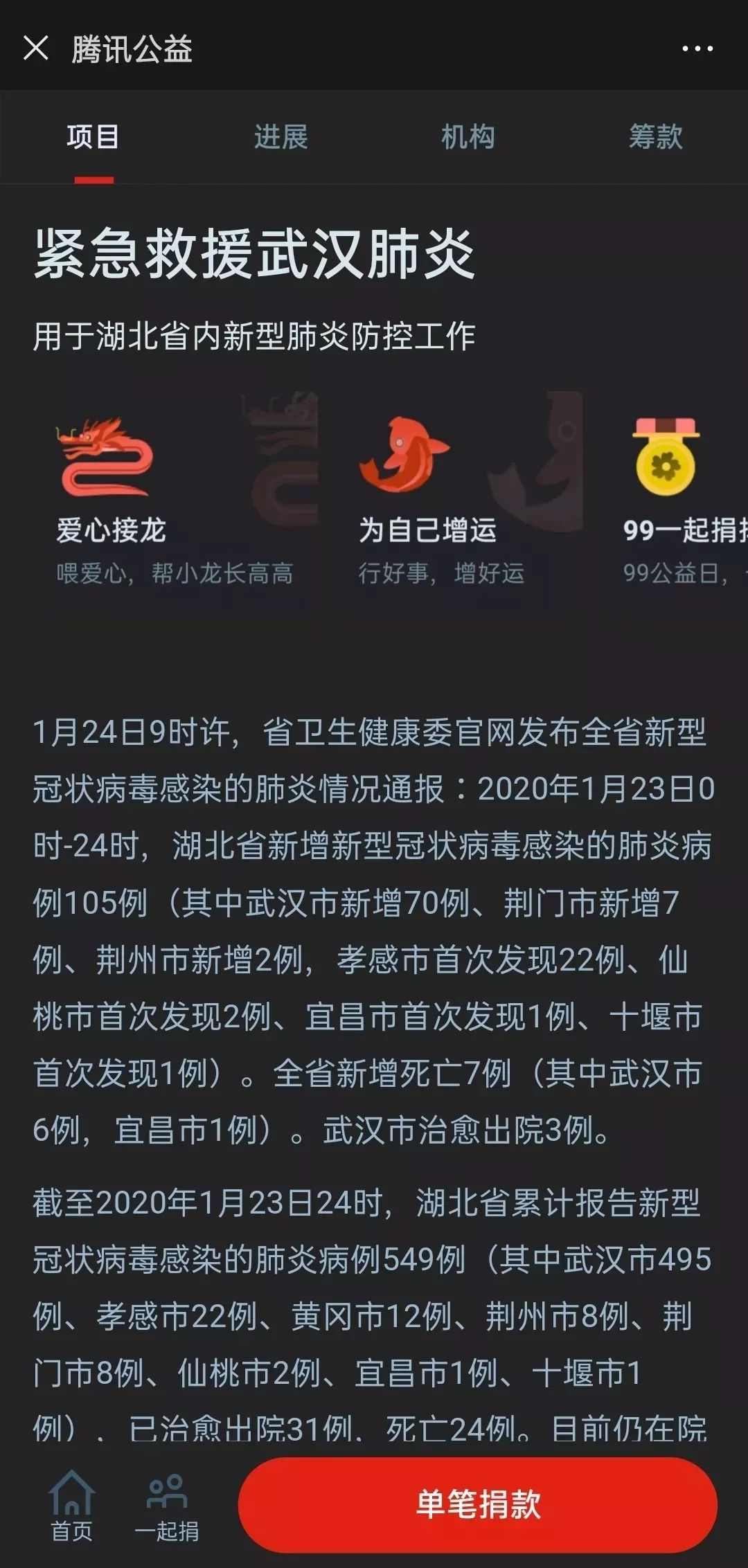748x1568 pixels.
Task: Select the 筹款 tab
Action: [654, 137]
